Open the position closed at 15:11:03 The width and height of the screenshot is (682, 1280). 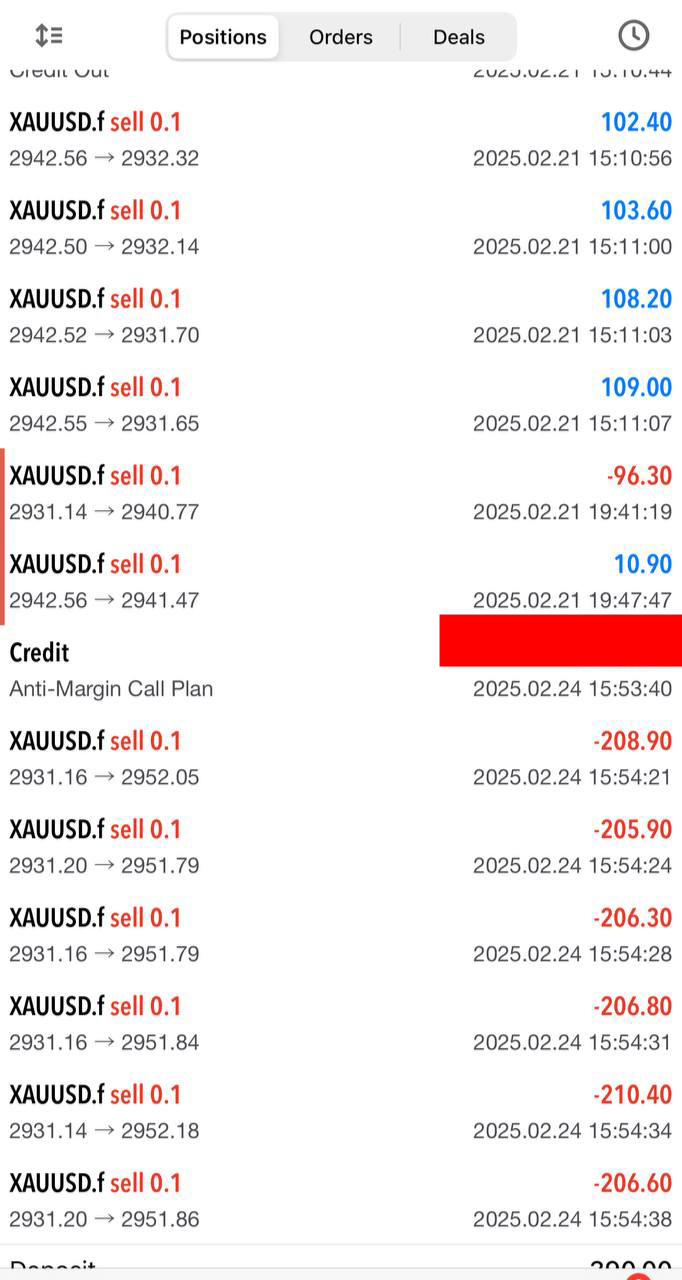click(x=341, y=316)
